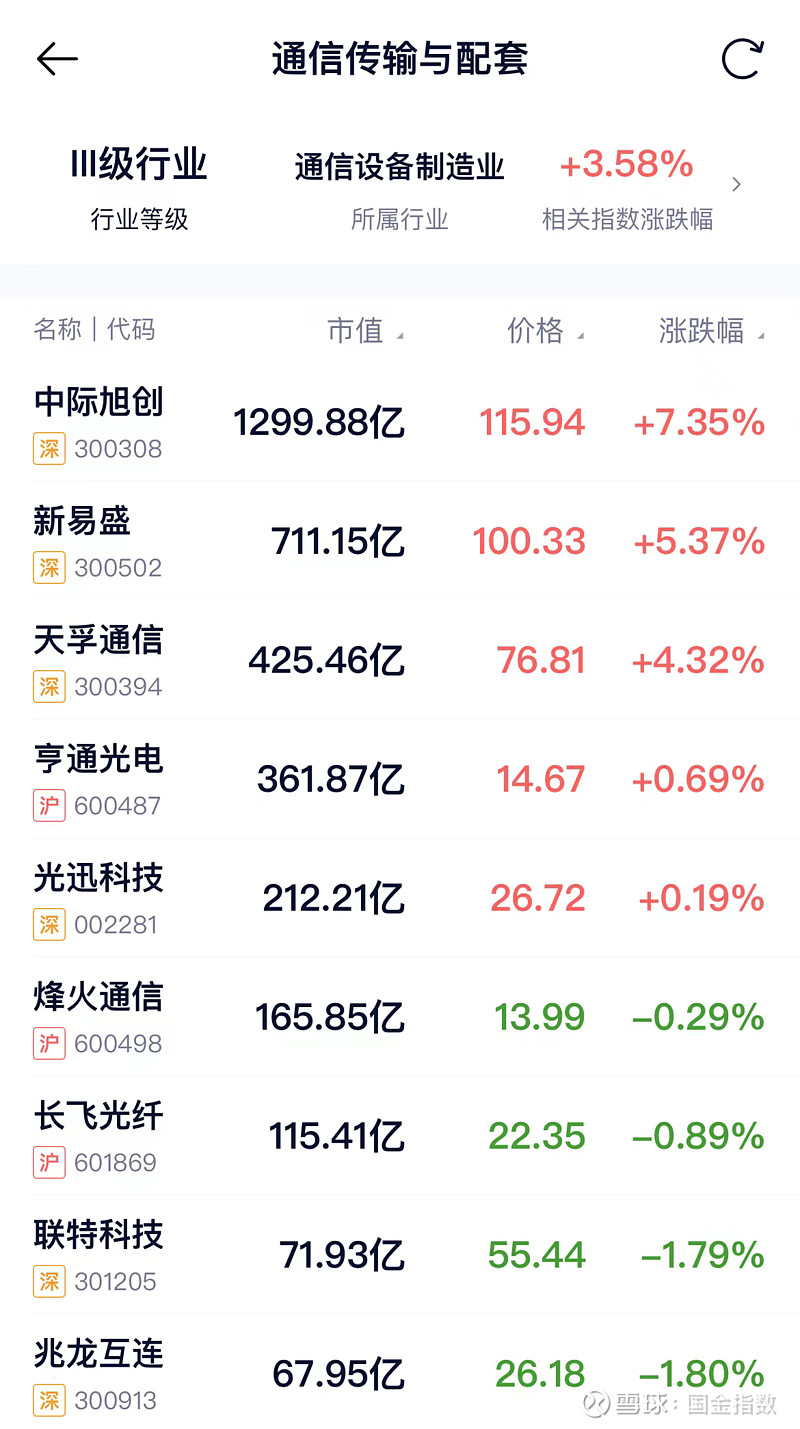Refresh the stock list

point(742,59)
